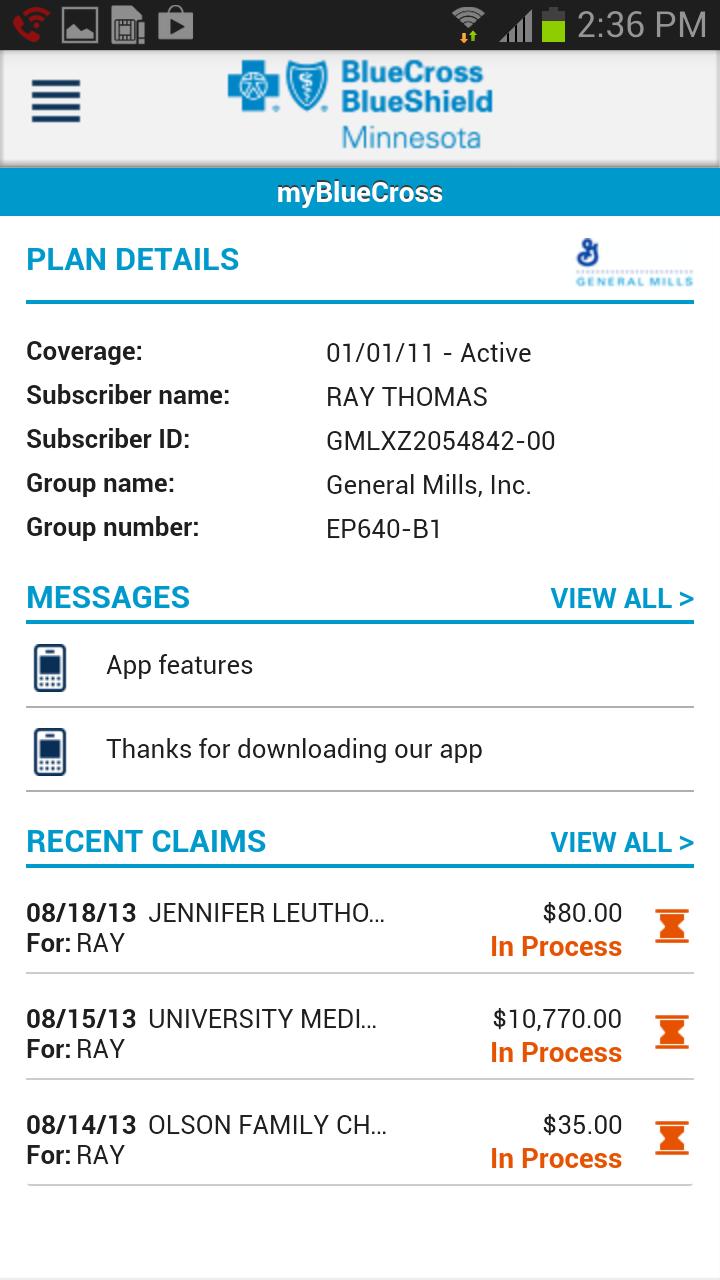View all messages
The height and width of the screenshot is (1280, 720).
click(621, 598)
